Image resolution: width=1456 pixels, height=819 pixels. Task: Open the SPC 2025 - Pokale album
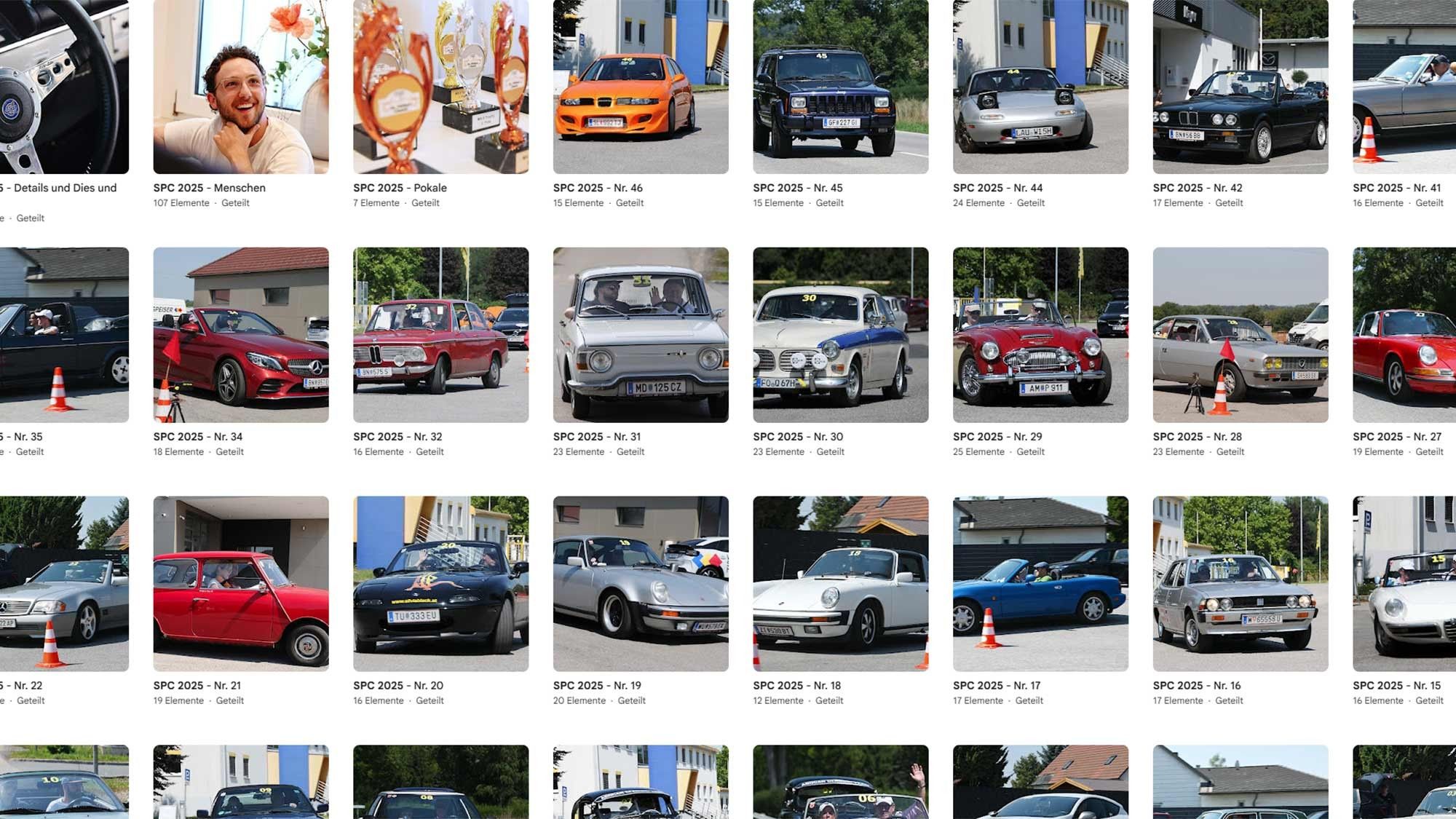tap(440, 87)
